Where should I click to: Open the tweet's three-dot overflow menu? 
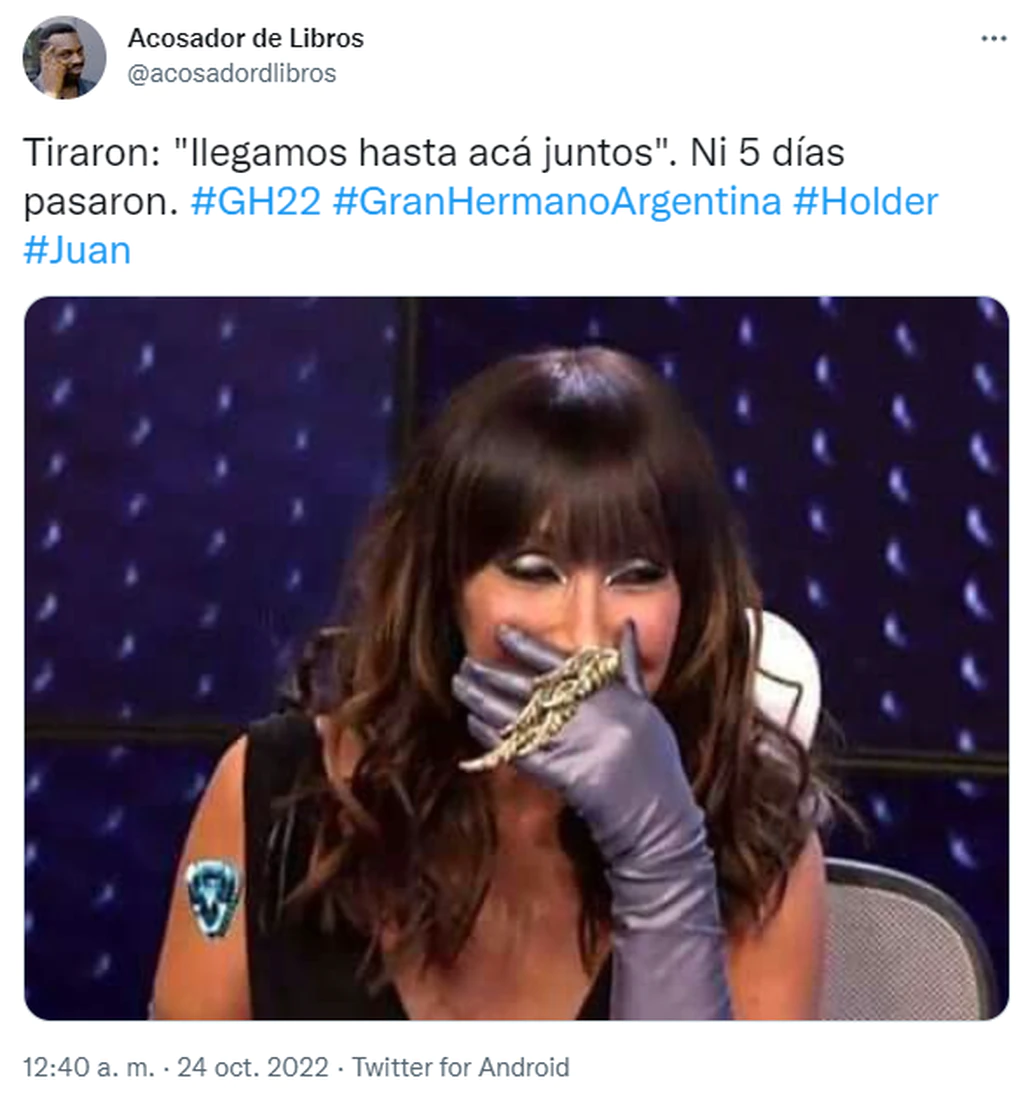(x=992, y=39)
